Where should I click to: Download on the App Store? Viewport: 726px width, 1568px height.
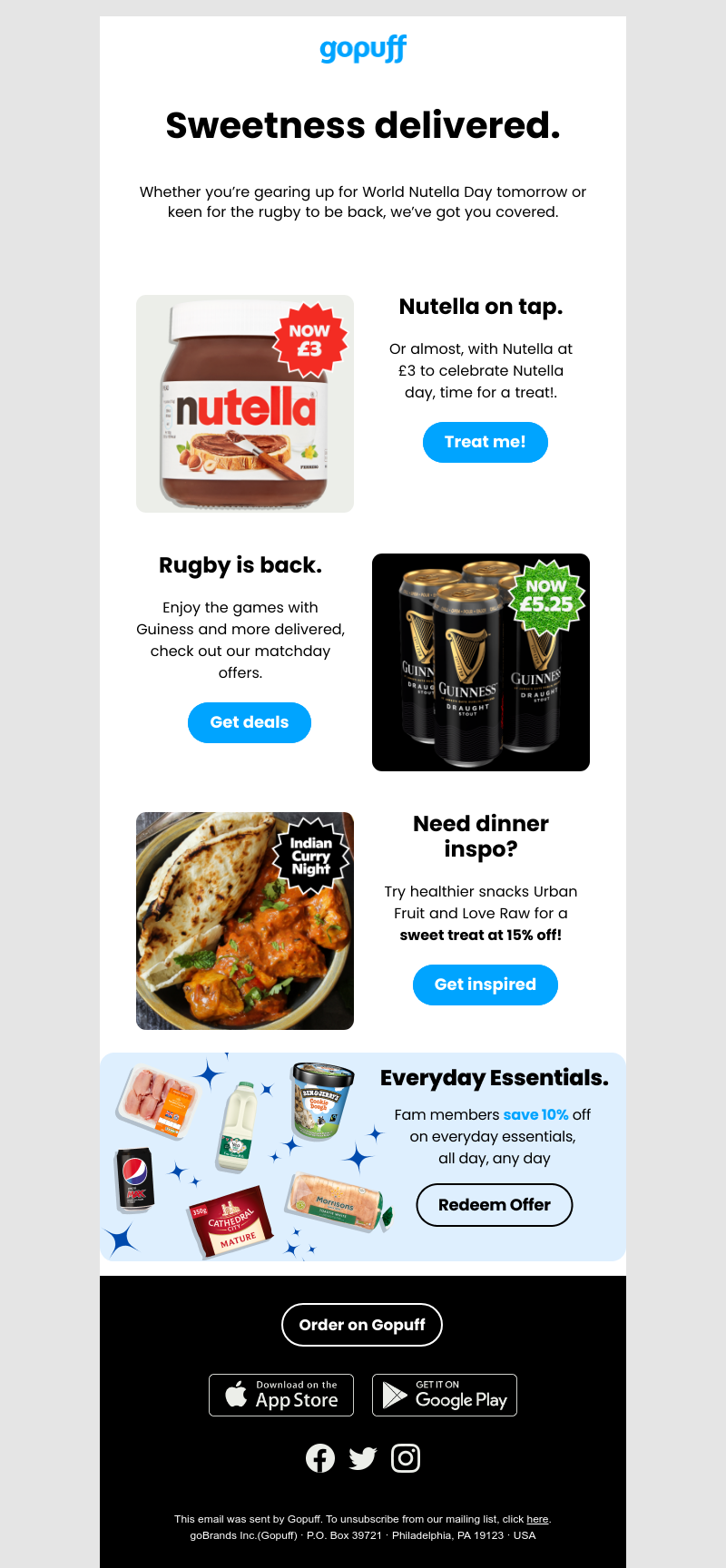click(x=281, y=1395)
